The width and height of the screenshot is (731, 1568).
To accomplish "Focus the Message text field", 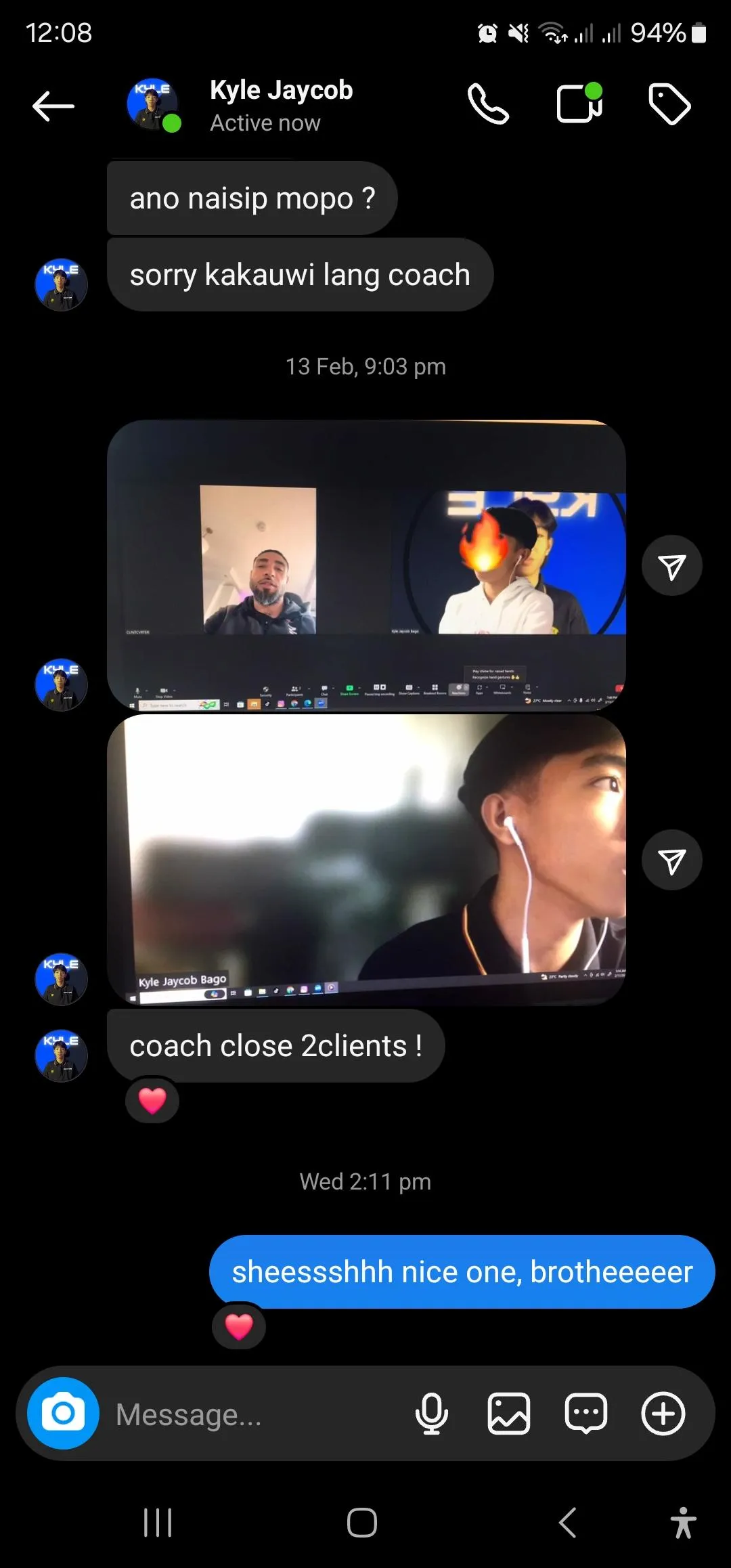I will point(257,1414).
